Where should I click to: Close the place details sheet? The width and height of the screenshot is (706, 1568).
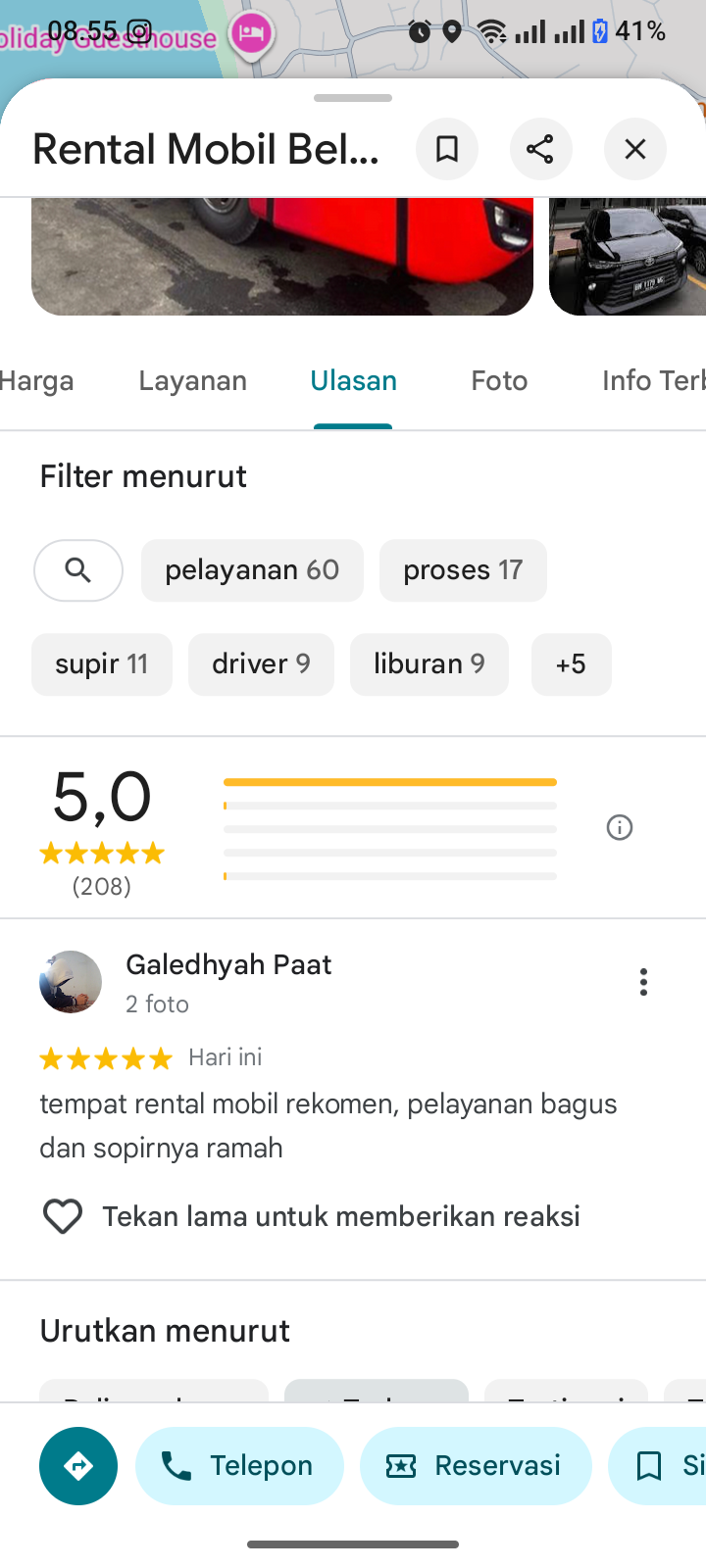click(634, 149)
